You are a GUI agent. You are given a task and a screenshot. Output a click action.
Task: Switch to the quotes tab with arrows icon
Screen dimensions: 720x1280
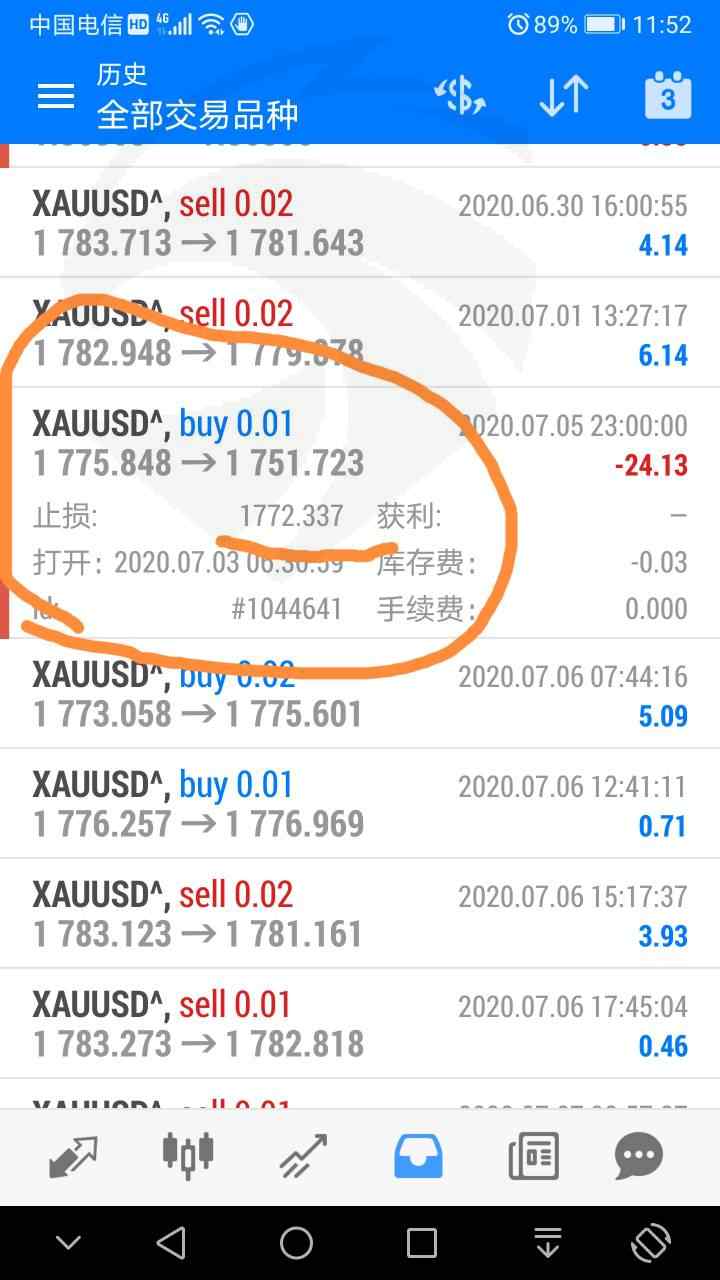(73, 1157)
